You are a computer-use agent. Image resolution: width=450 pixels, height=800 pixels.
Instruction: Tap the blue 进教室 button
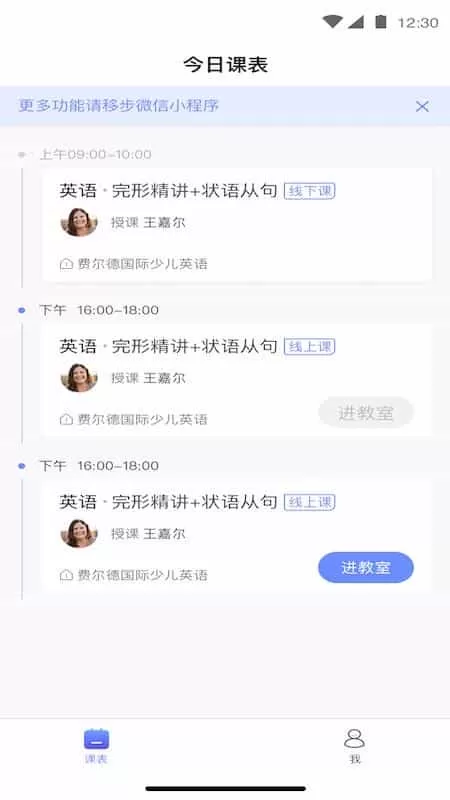(x=365, y=567)
